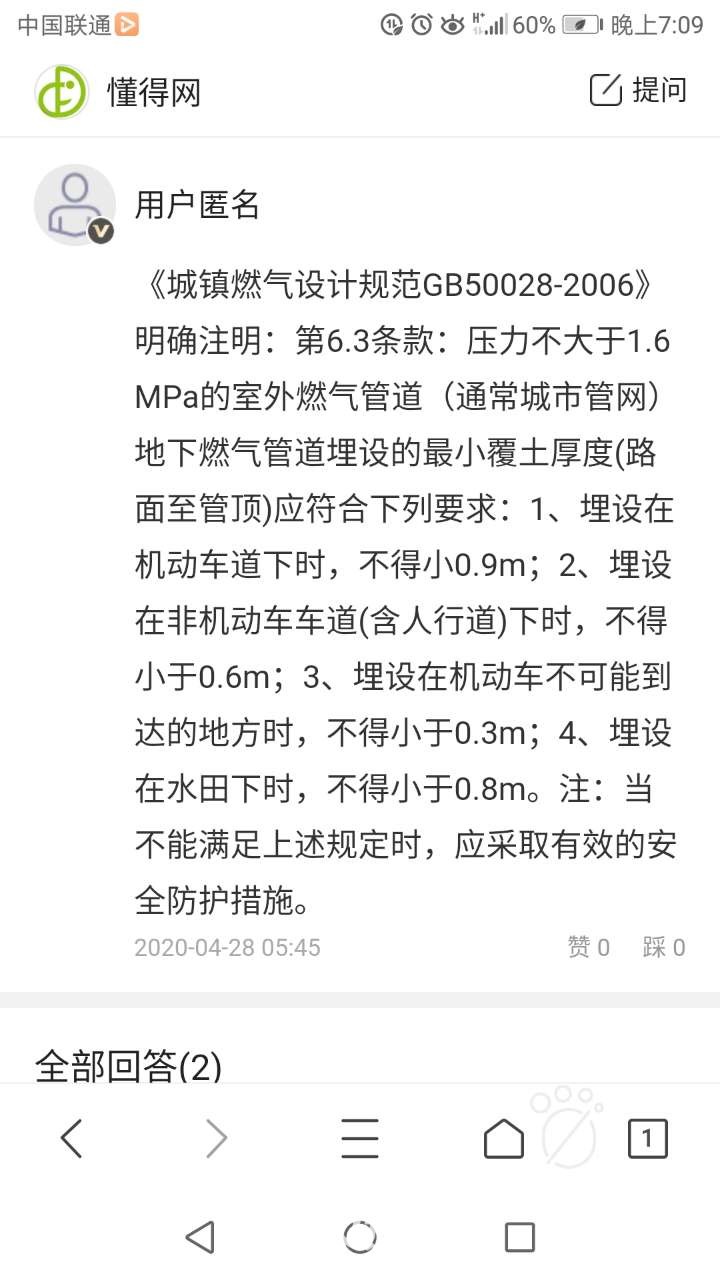Image resolution: width=720 pixels, height=1280 pixels.
Task: Go to the browser home page
Action: (503, 1138)
